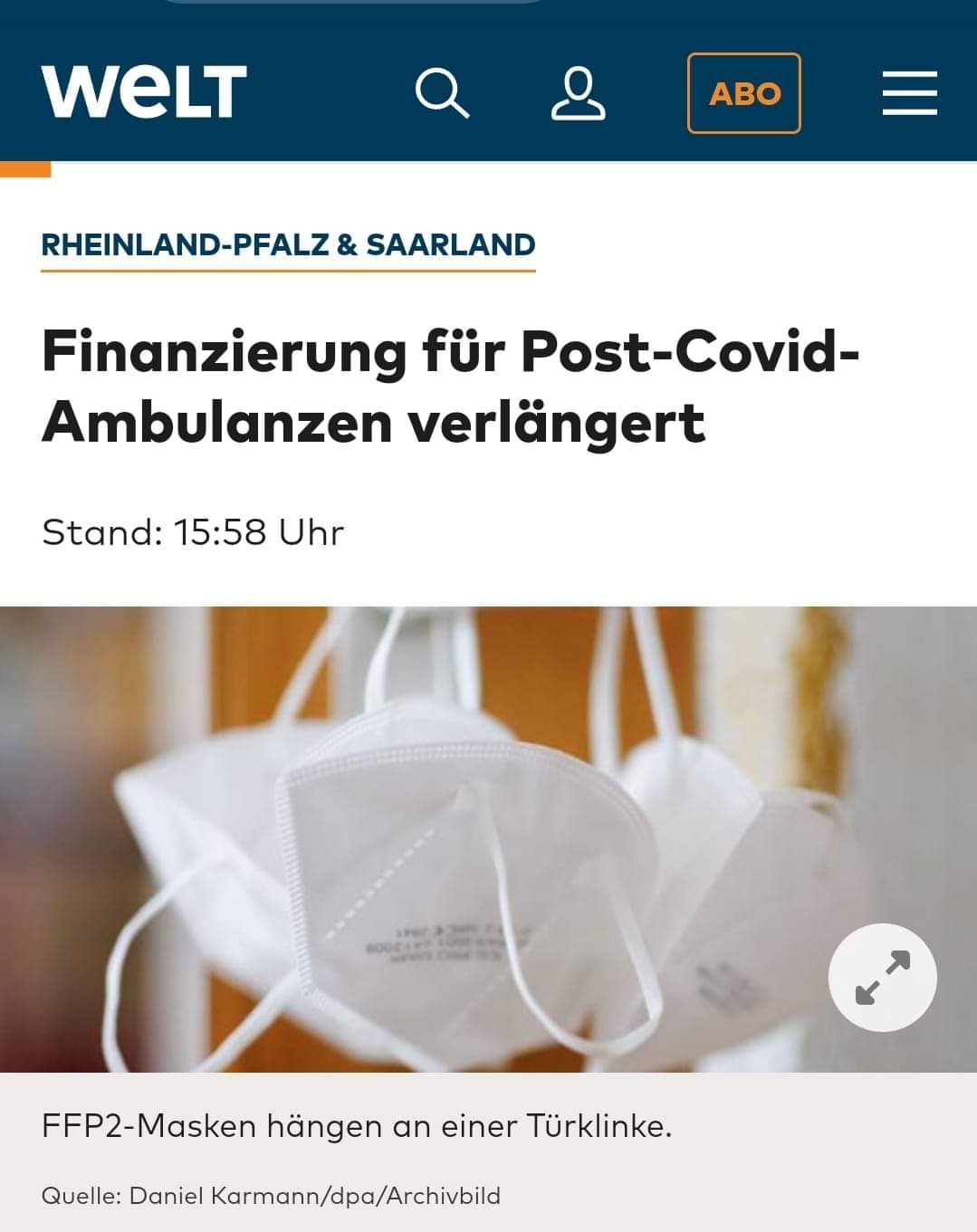
Task: Open the Rheinland-Pfalz & Saarland section link
Action: click(288, 245)
